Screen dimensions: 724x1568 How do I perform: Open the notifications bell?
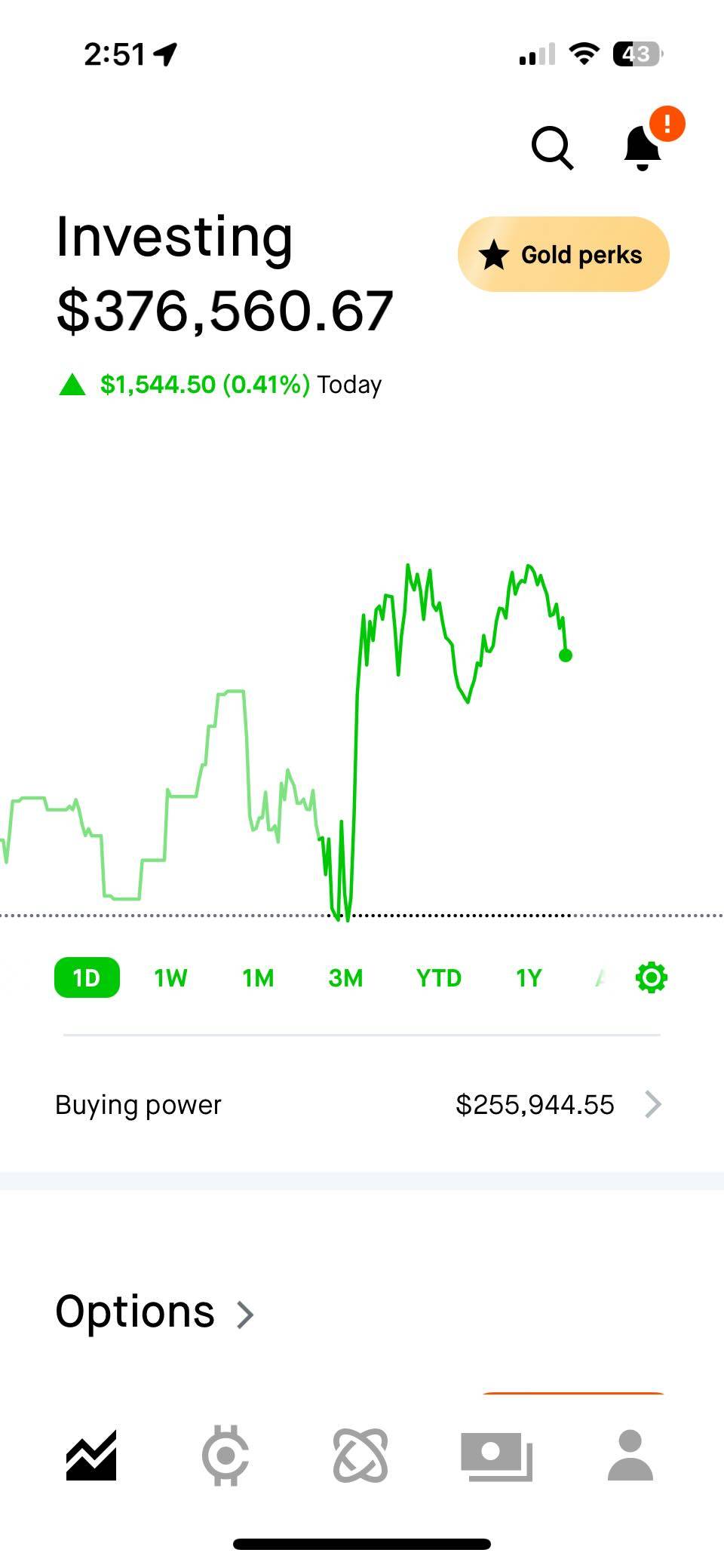coord(643,147)
